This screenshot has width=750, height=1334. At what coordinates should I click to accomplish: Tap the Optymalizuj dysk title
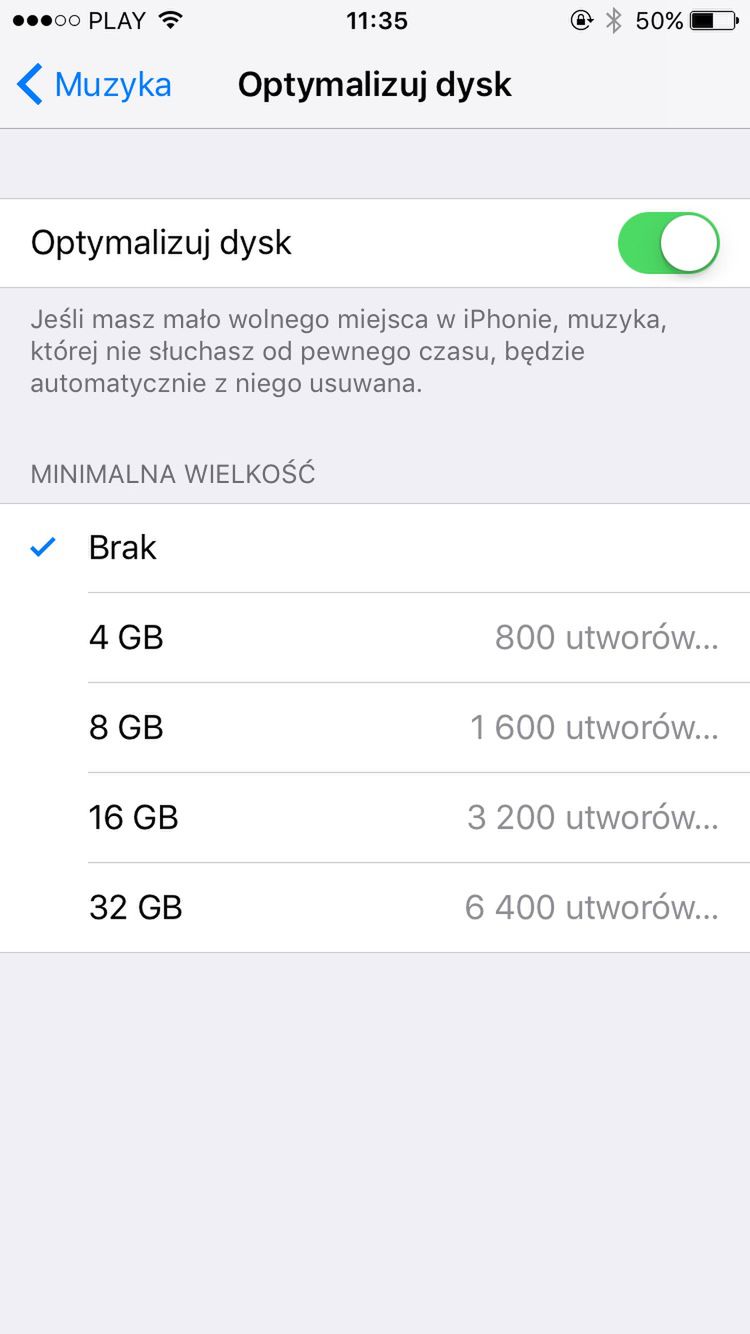(x=374, y=85)
